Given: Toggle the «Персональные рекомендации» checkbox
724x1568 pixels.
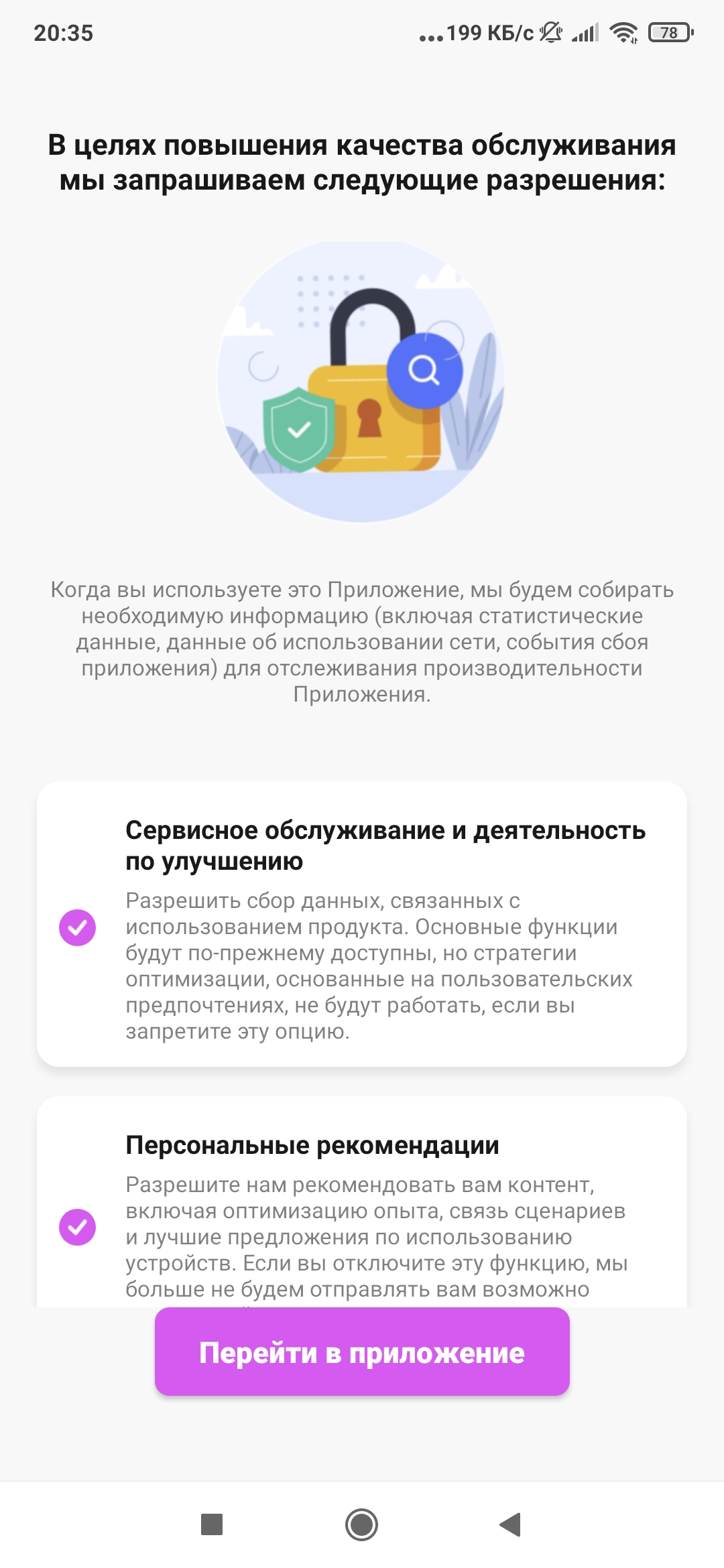Looking at the screenshot, I should pyautogui.click(x=78, y=1227).
